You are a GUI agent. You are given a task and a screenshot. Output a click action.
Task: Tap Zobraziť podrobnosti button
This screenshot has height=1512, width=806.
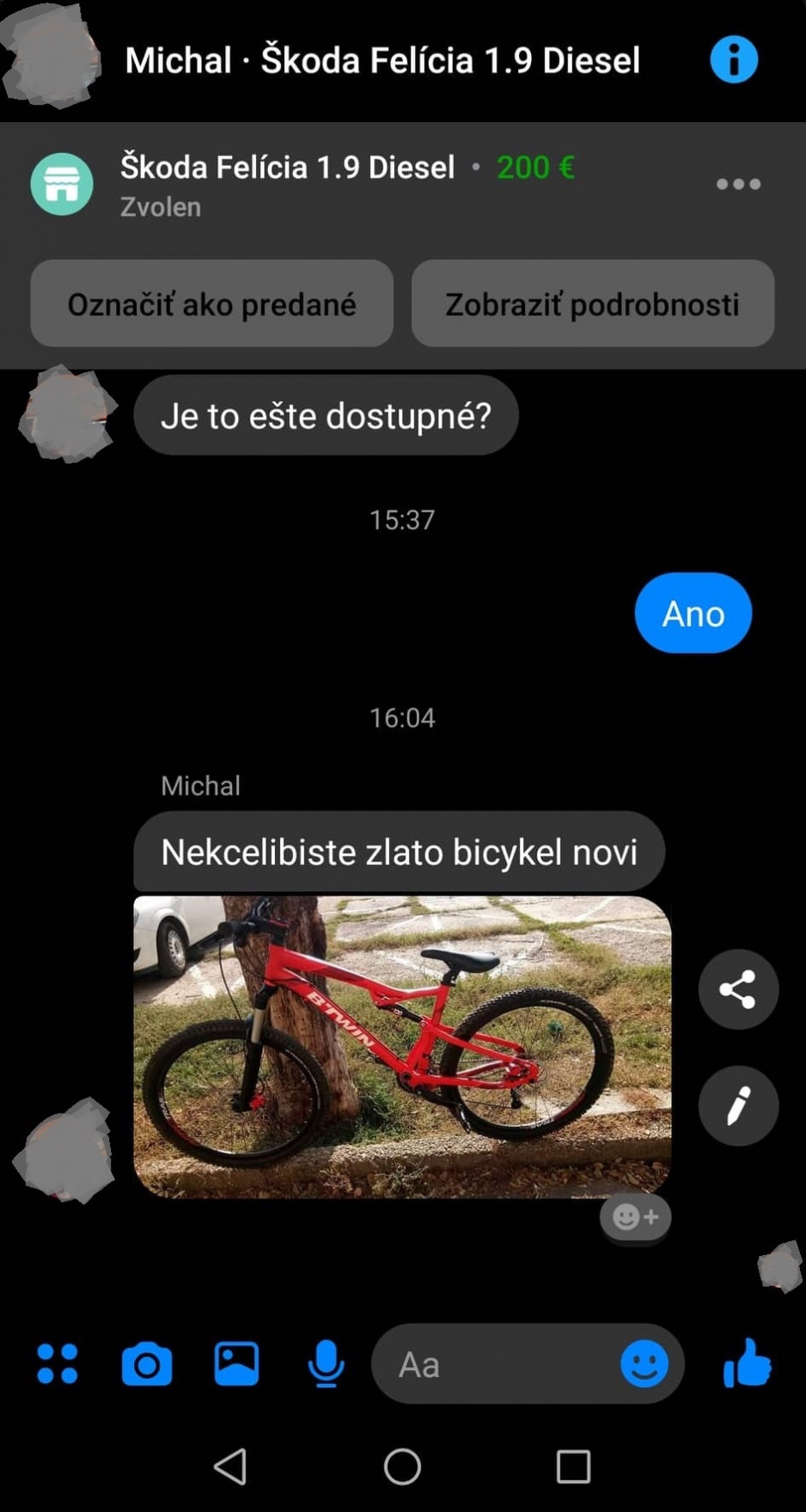click(592, 304)
